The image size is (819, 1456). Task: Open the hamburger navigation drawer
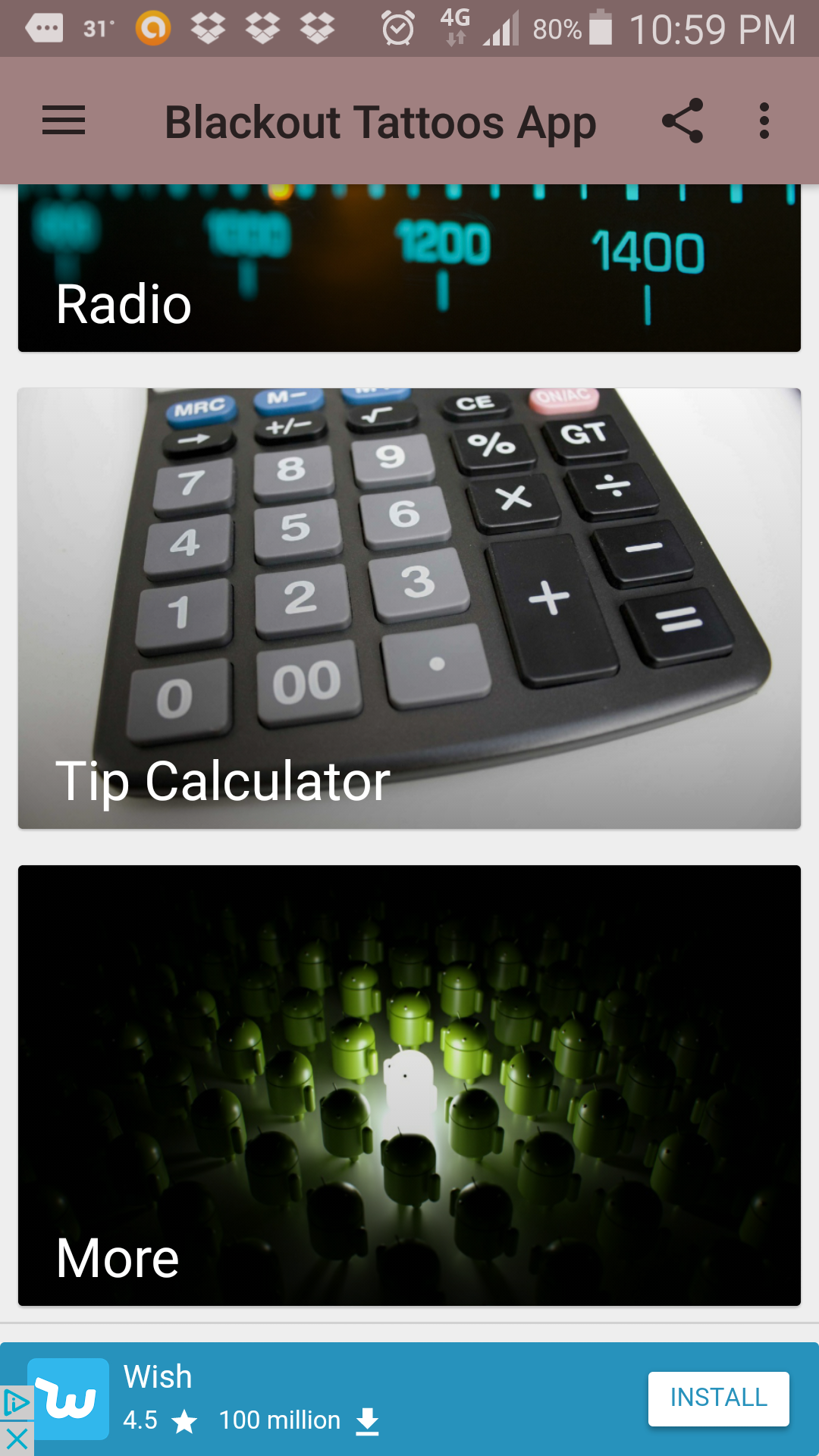pos(64,121)
